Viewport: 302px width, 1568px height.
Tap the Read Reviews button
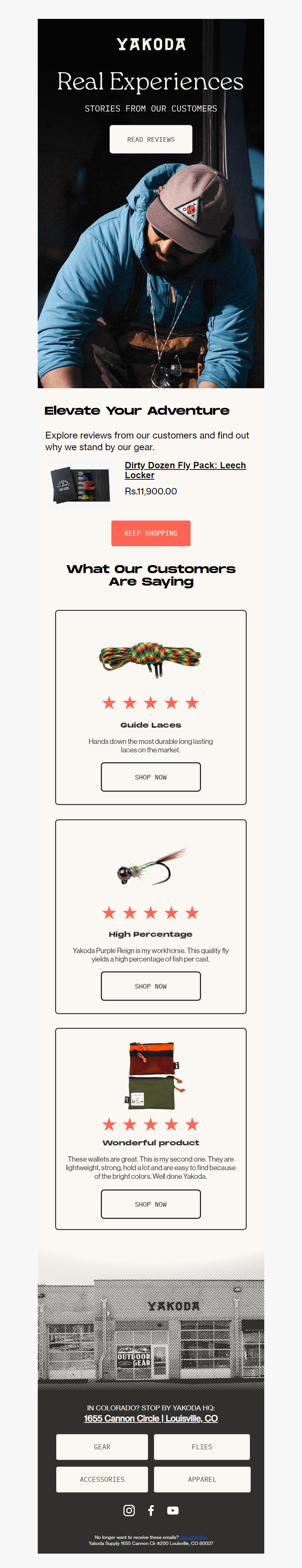click(151, 139)
